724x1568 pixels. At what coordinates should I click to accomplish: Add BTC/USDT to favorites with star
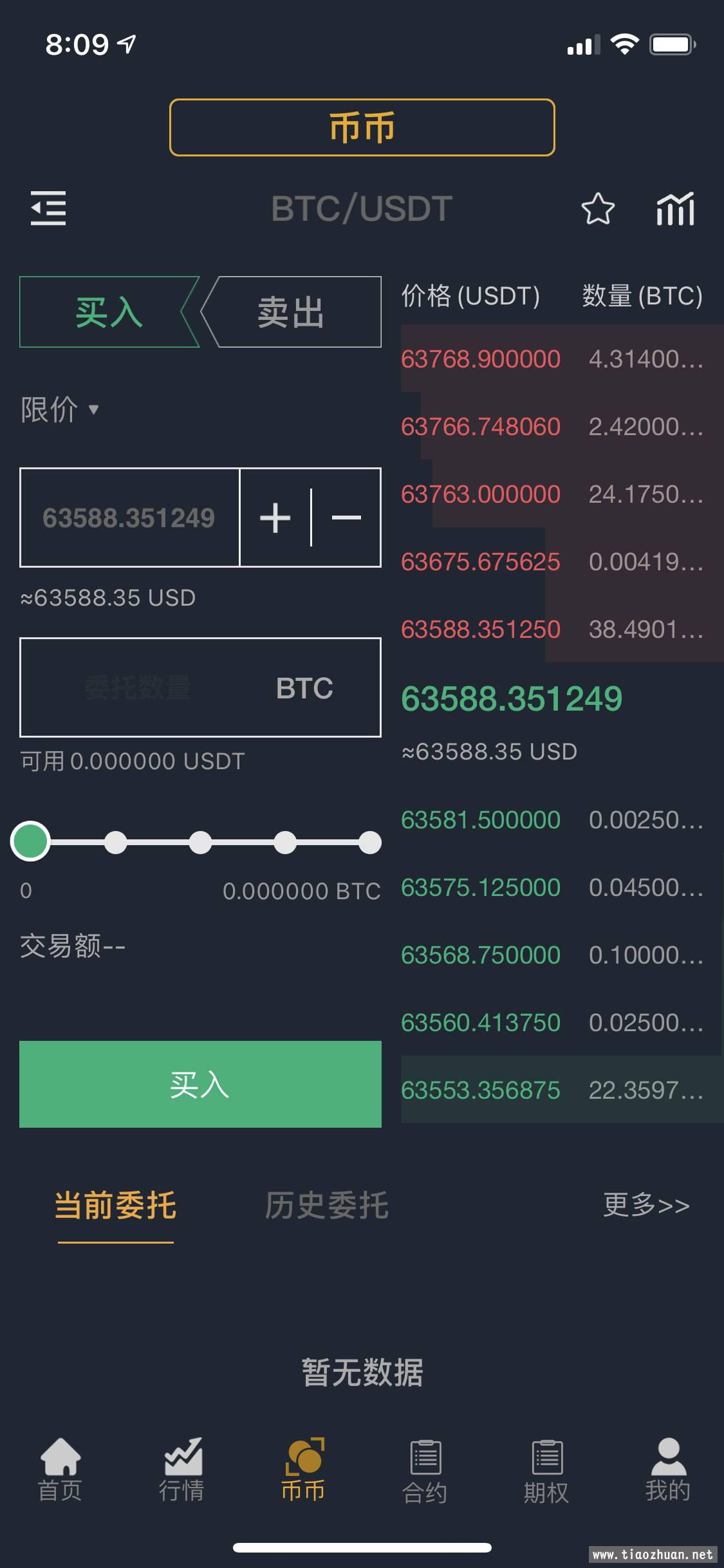pos(597,209)
